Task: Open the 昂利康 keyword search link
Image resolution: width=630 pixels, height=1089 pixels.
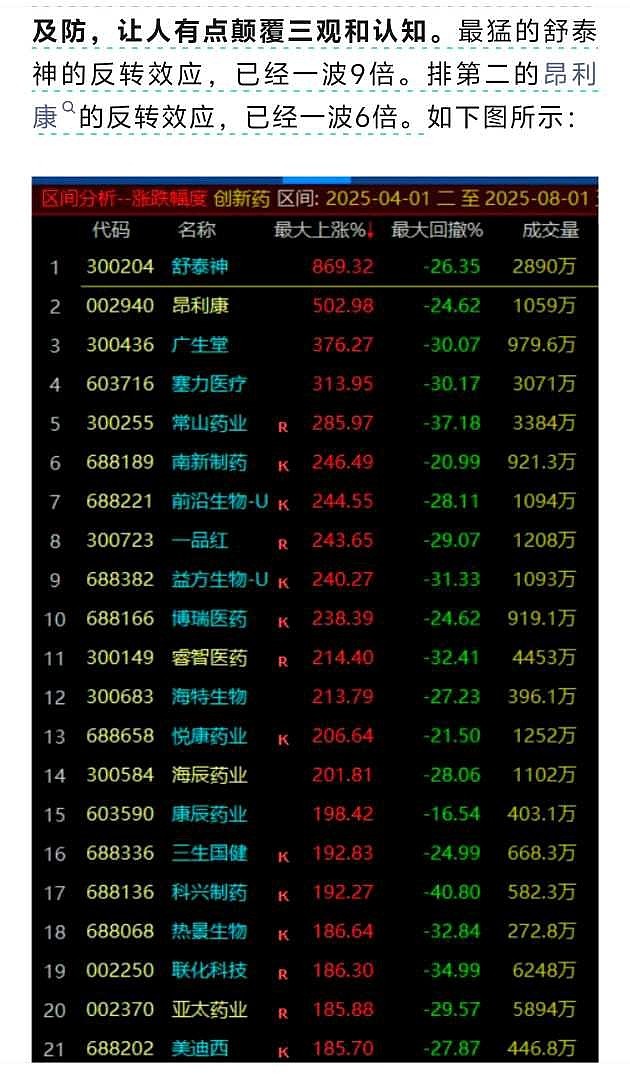Action: [570, 74]
